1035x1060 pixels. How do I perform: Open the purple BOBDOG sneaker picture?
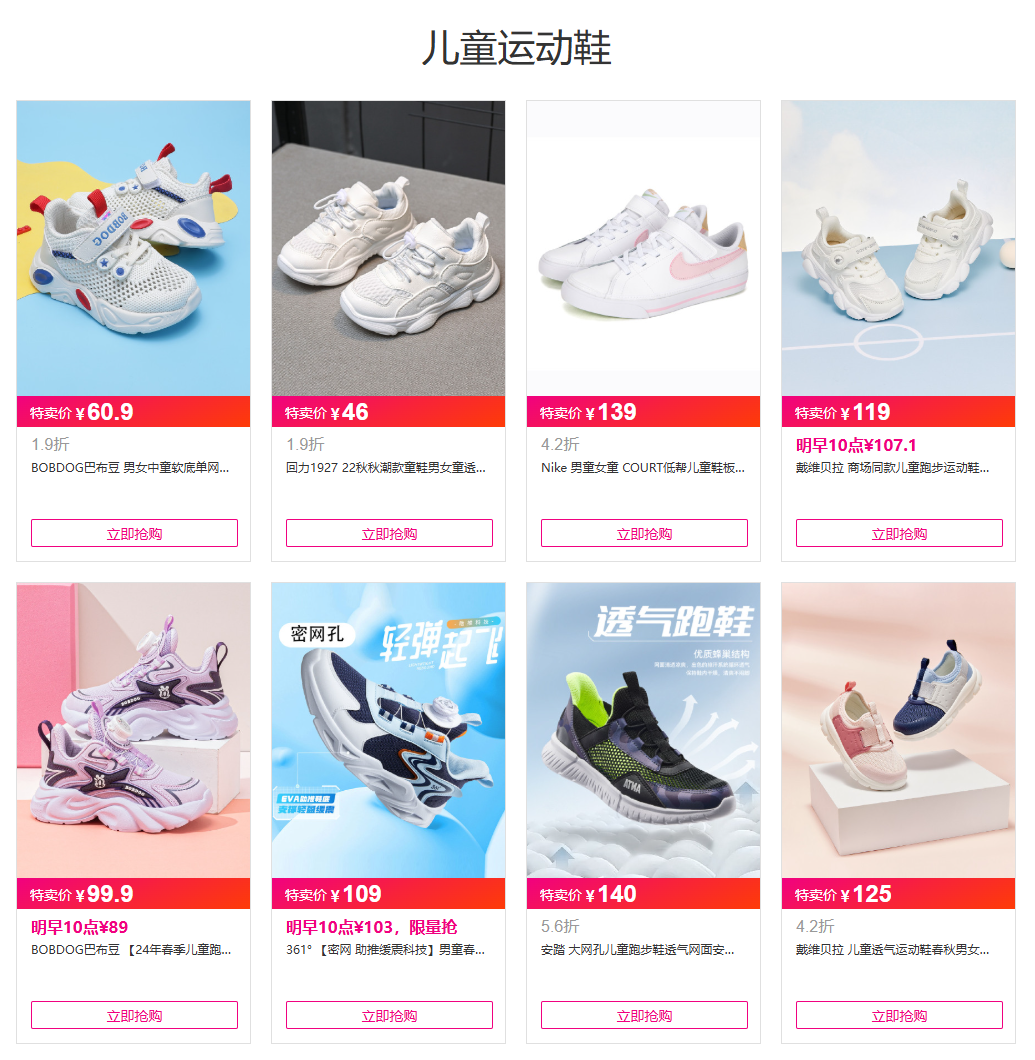tap(134, 730)
